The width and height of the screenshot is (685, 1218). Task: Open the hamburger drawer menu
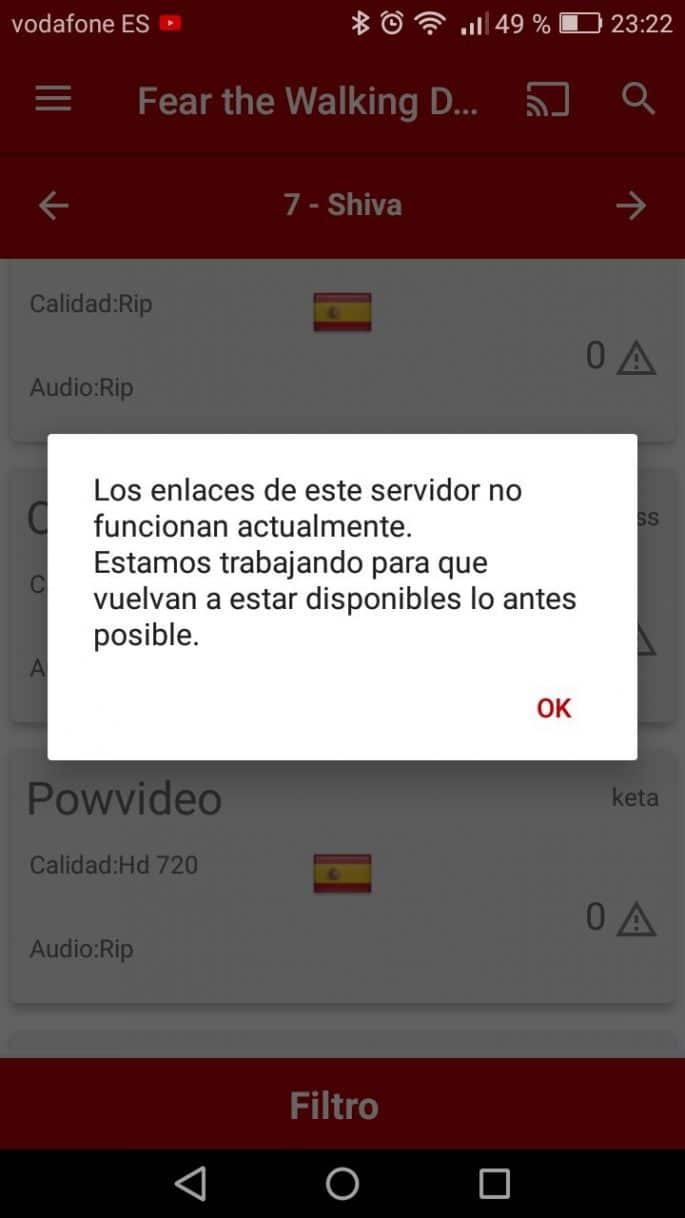tap(53, 99)
